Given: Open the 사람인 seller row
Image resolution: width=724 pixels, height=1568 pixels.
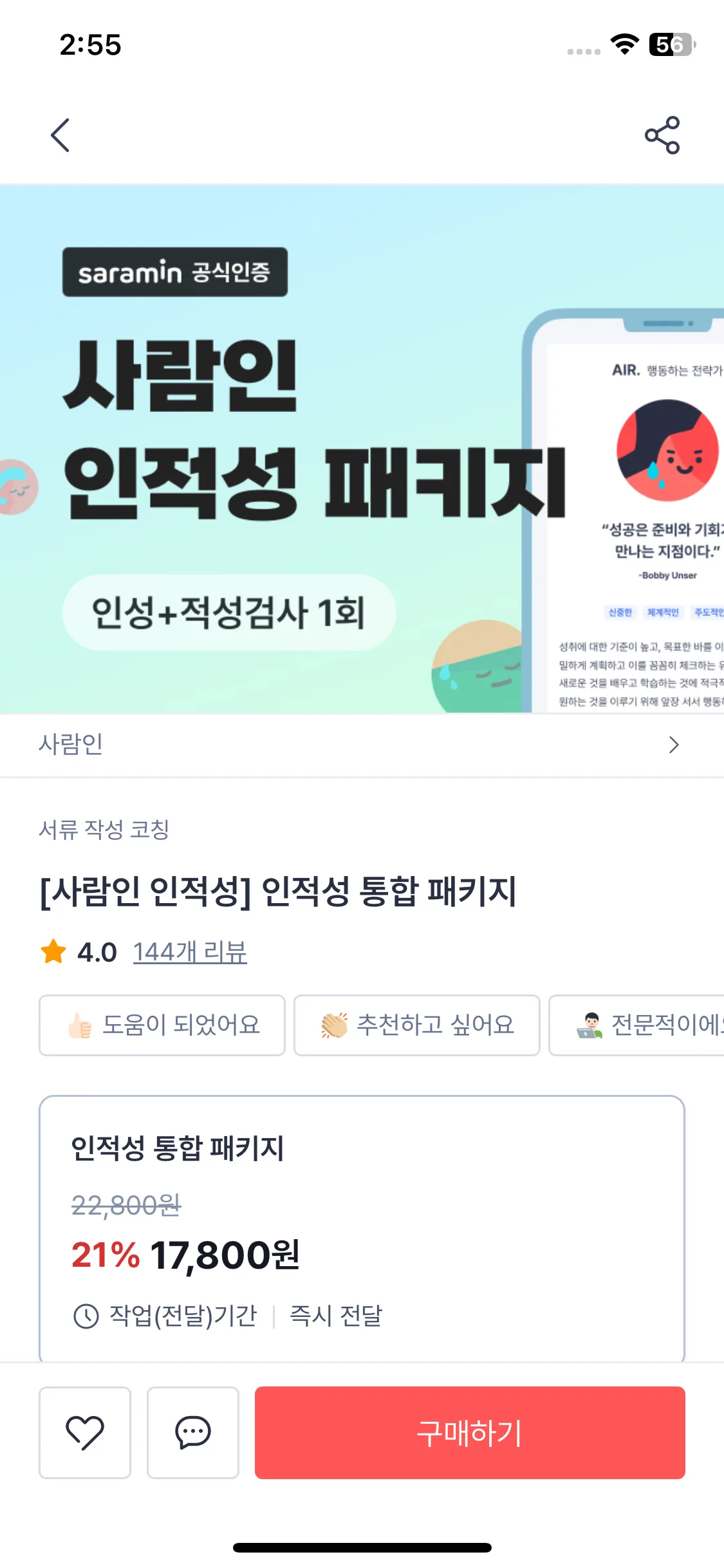Looking at the screenshot, I should [x=362, y=745].
